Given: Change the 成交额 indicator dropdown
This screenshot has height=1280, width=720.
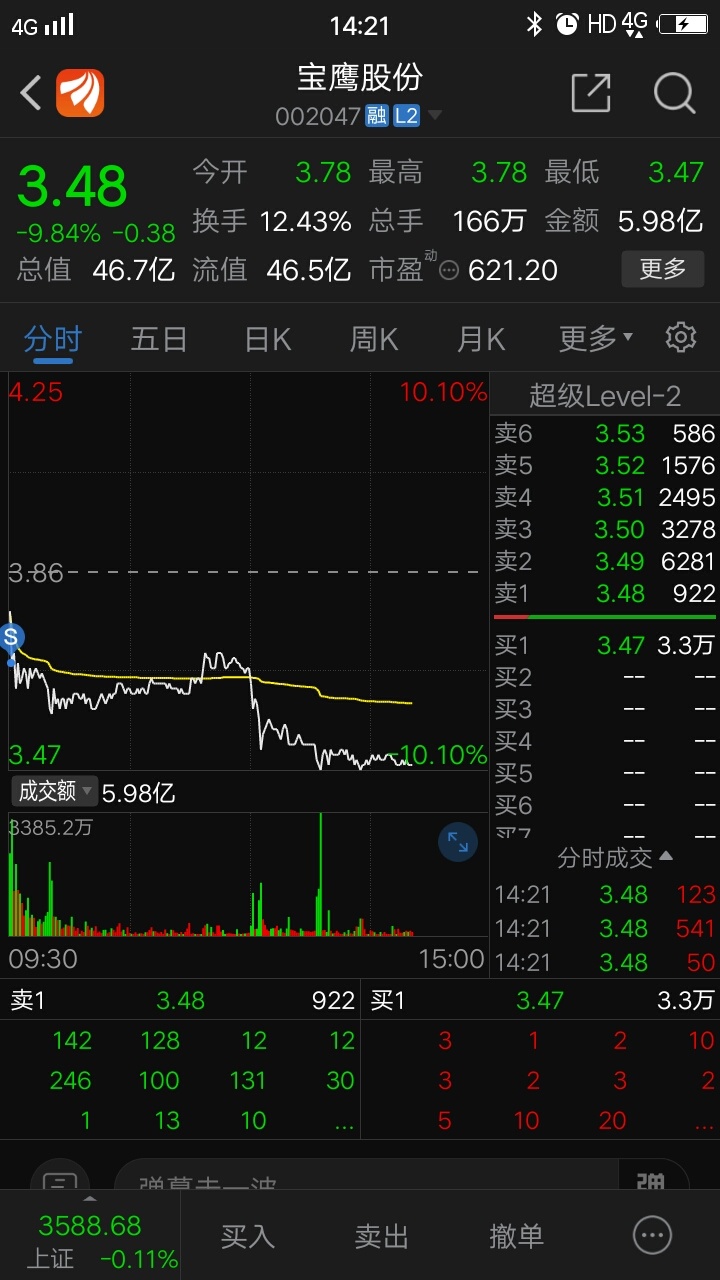Looking at the screenshot, I should click(x=55, y=791).
